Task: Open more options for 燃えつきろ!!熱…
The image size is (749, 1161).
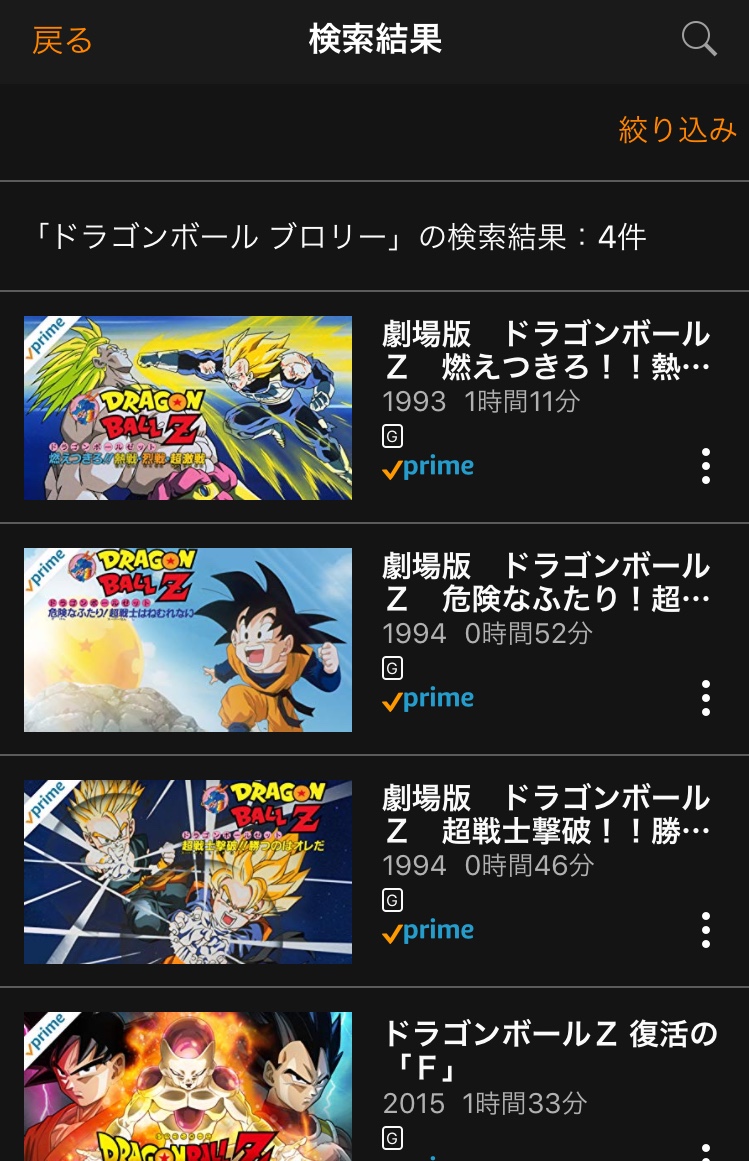Action: pyautogui.click(x=706, y=466)
